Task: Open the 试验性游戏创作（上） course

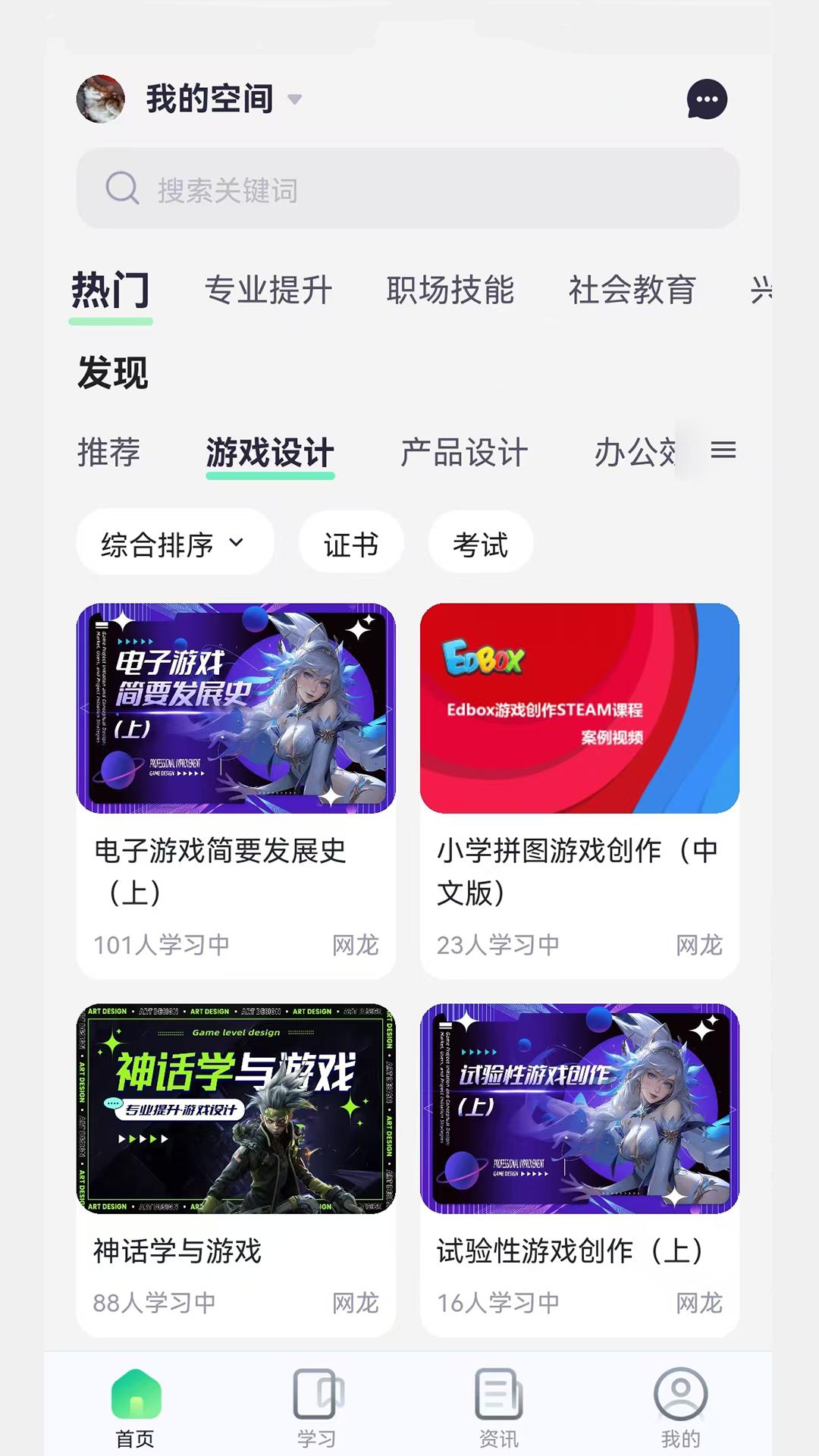Action: [x=579, y=1168]
